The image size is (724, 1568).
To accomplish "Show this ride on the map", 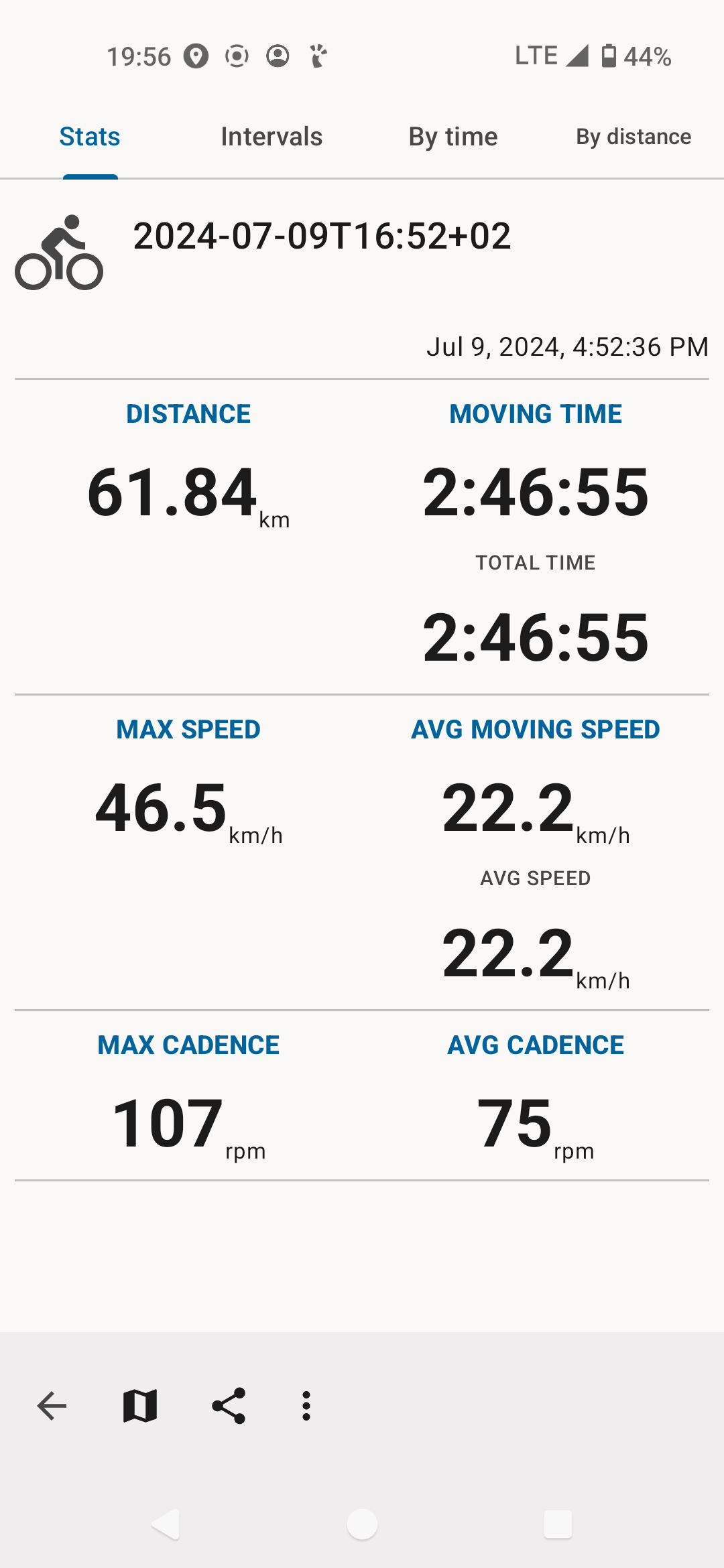I will tap(140, 1406).
